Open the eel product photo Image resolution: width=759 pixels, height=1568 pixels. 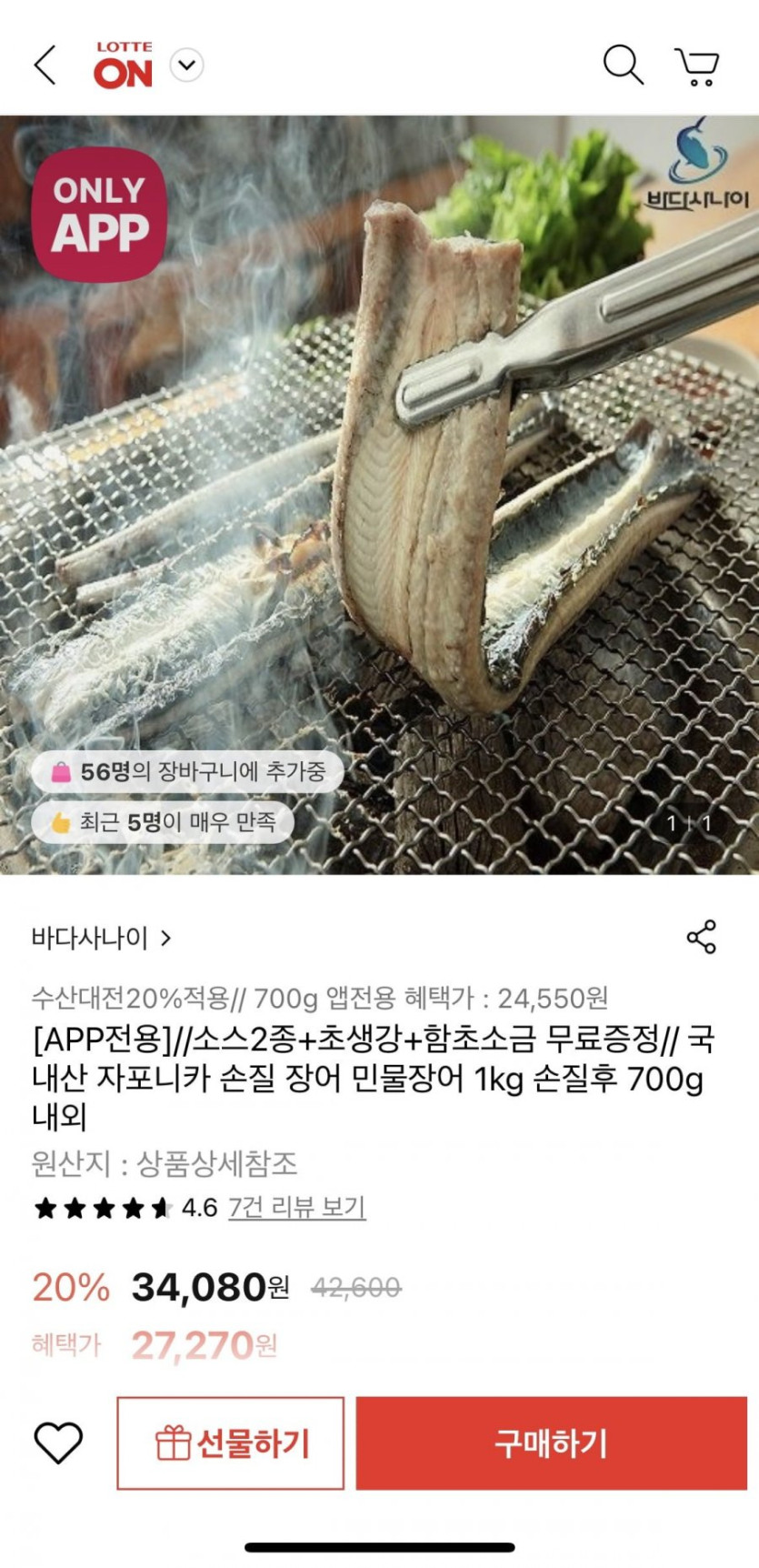pyautogui.click(x=379, y=495)
